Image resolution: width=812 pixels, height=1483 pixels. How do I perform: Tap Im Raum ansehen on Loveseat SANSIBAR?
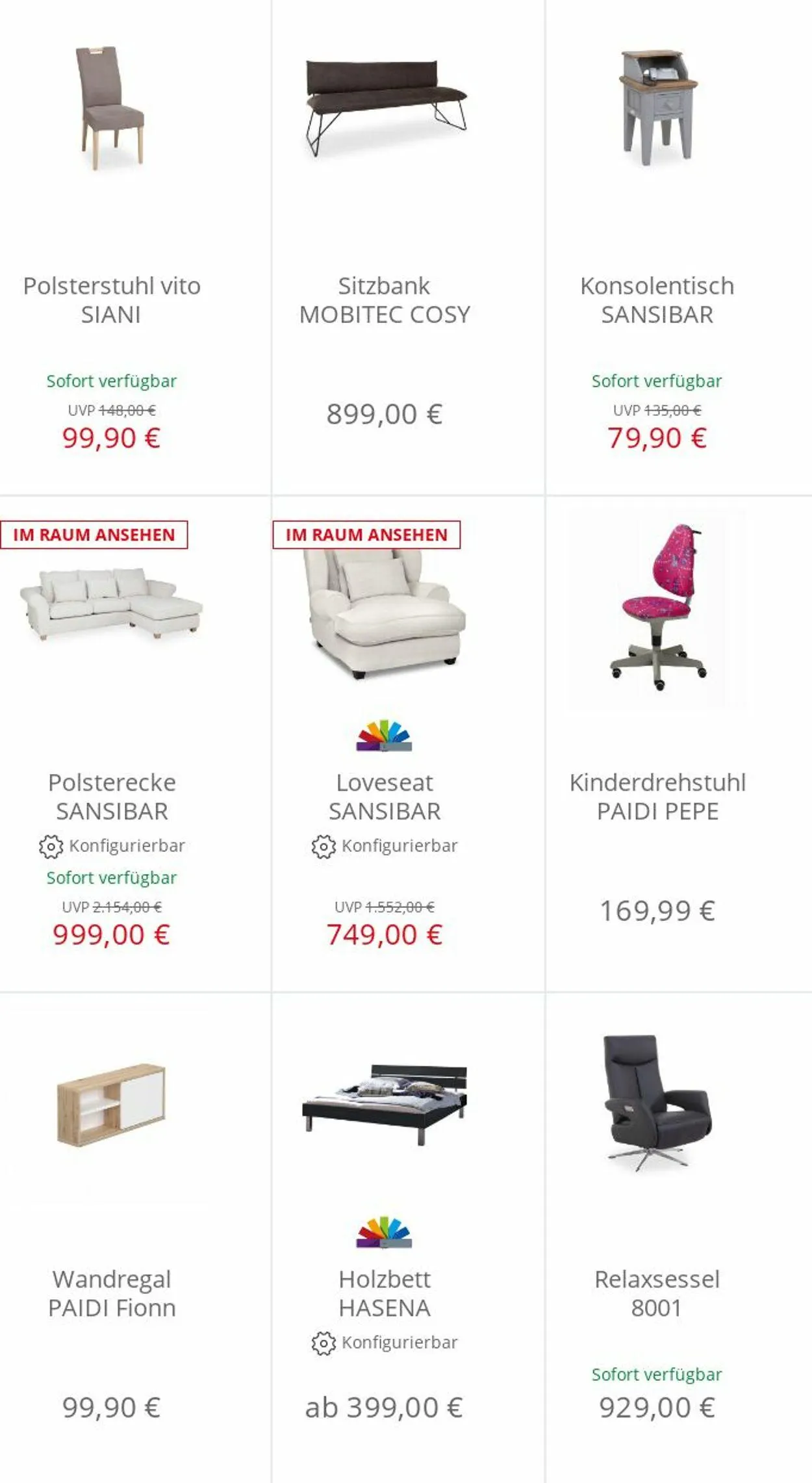[366, 535]
